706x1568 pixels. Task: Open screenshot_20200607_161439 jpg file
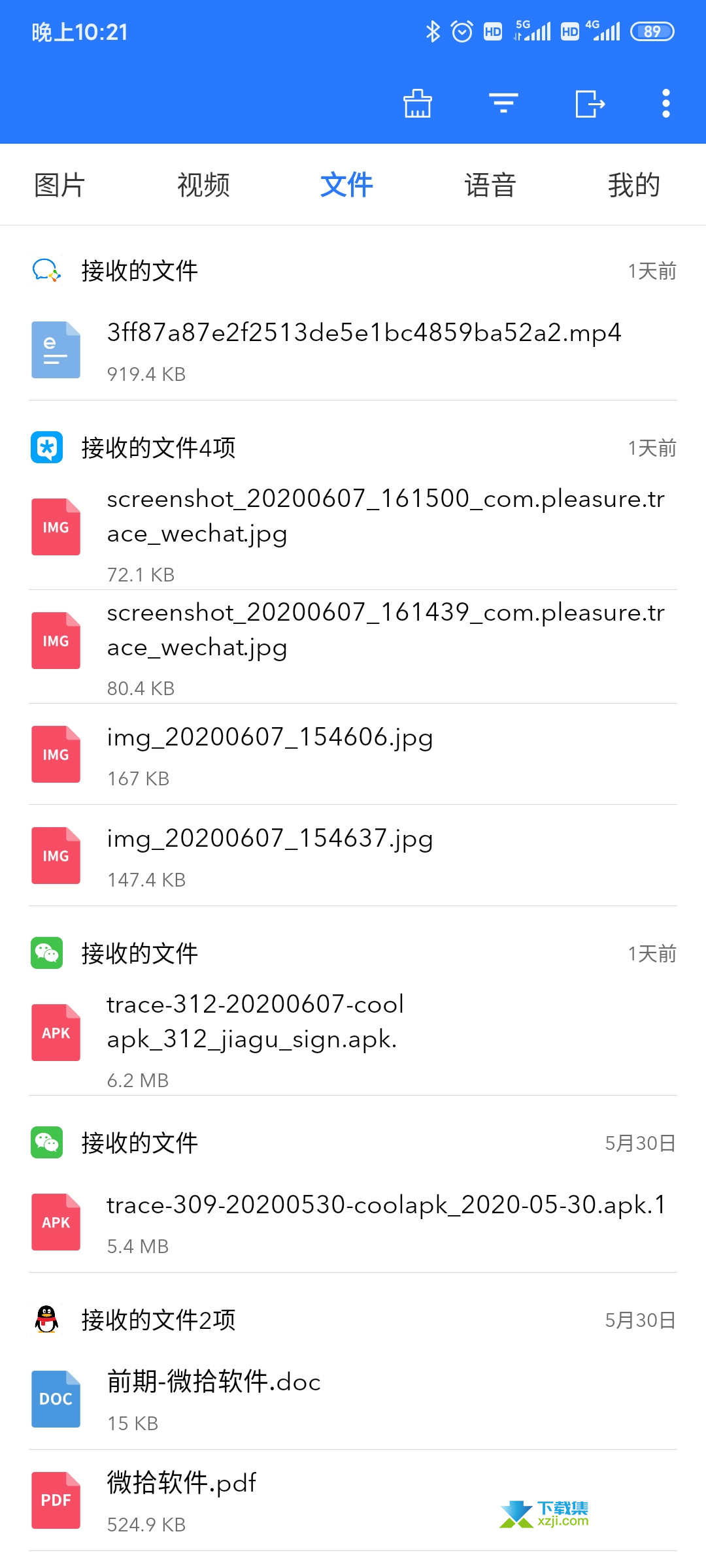point(353,647)
